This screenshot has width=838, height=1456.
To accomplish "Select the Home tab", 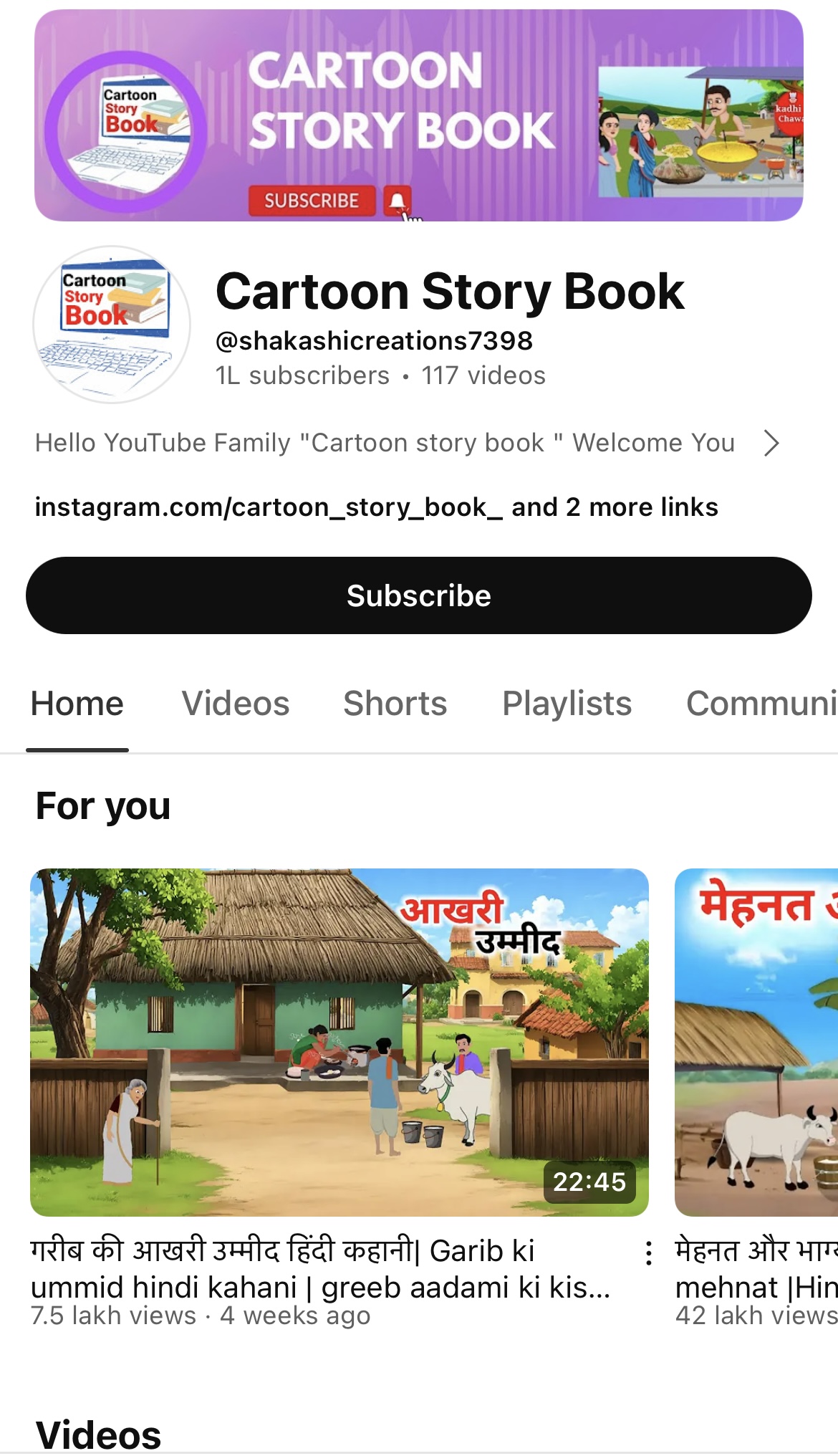I will 77,703.
